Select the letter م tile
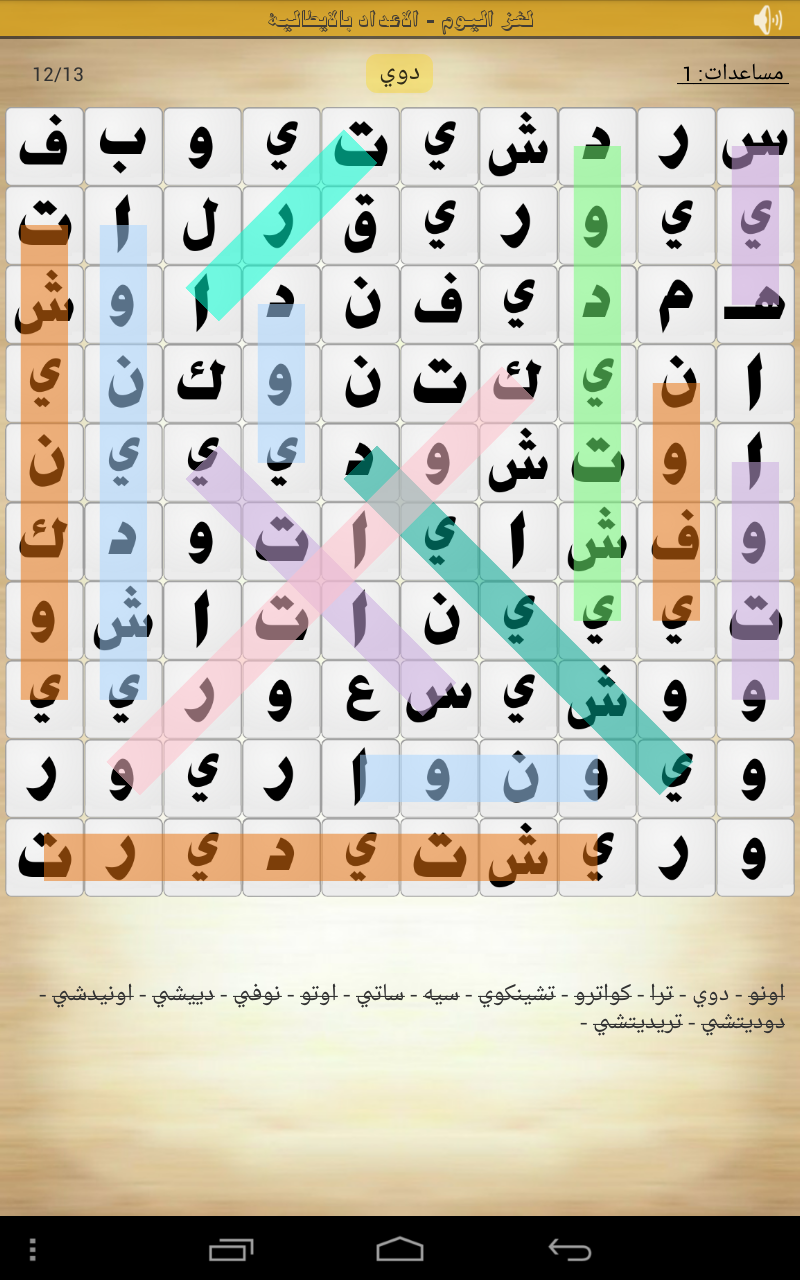 coord(676,305)
